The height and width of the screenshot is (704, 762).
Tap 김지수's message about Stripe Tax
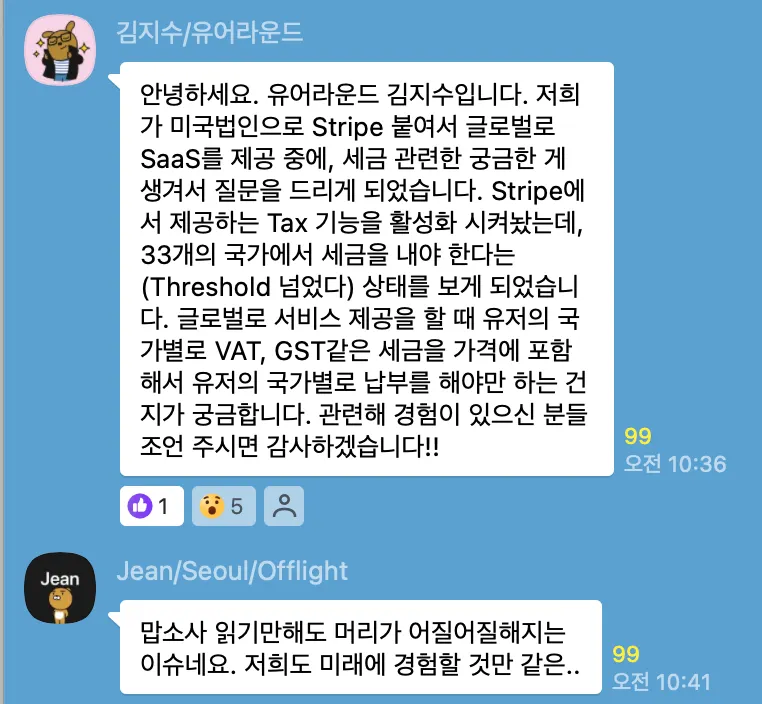tap(365, 270)
